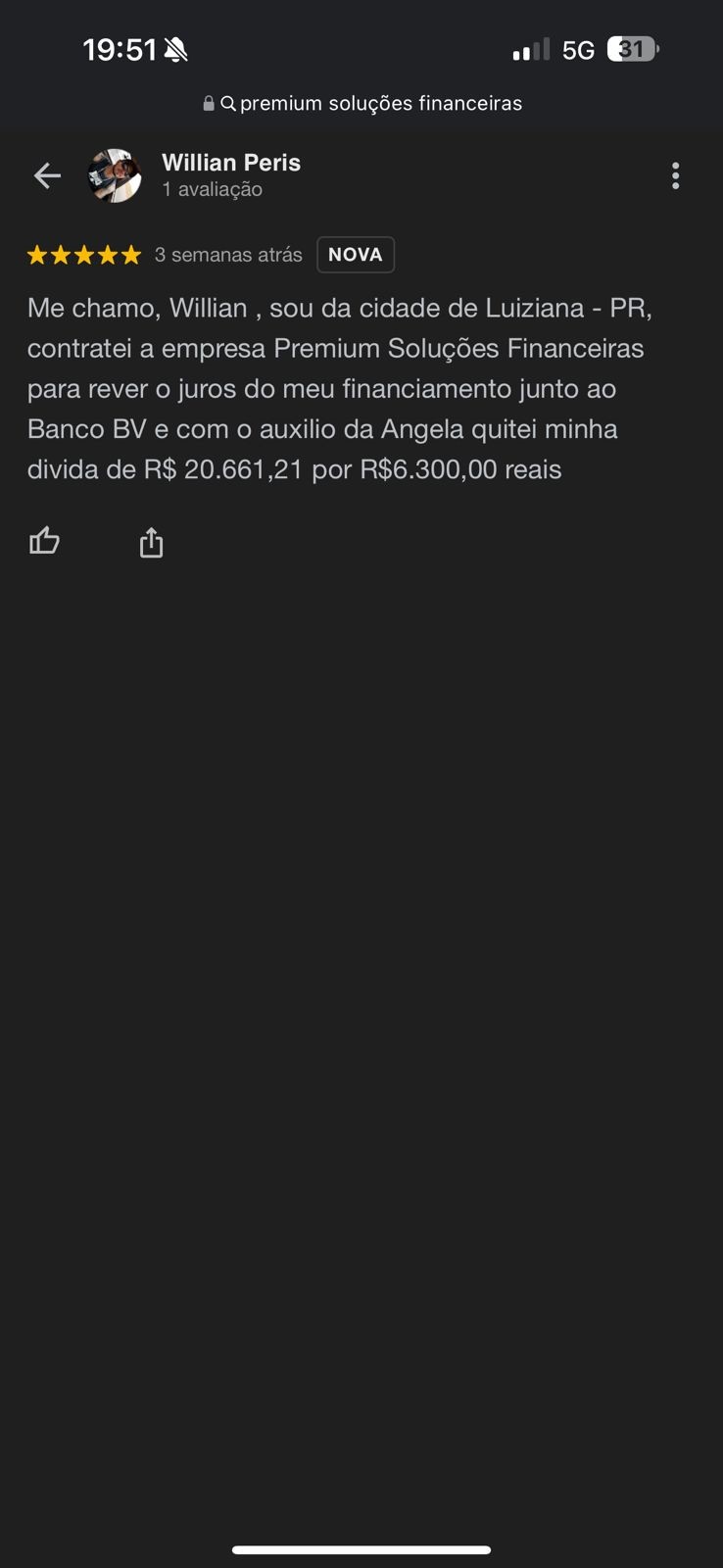
Task: Open reviewer name Willian Peris
Action: pos(231,163)
